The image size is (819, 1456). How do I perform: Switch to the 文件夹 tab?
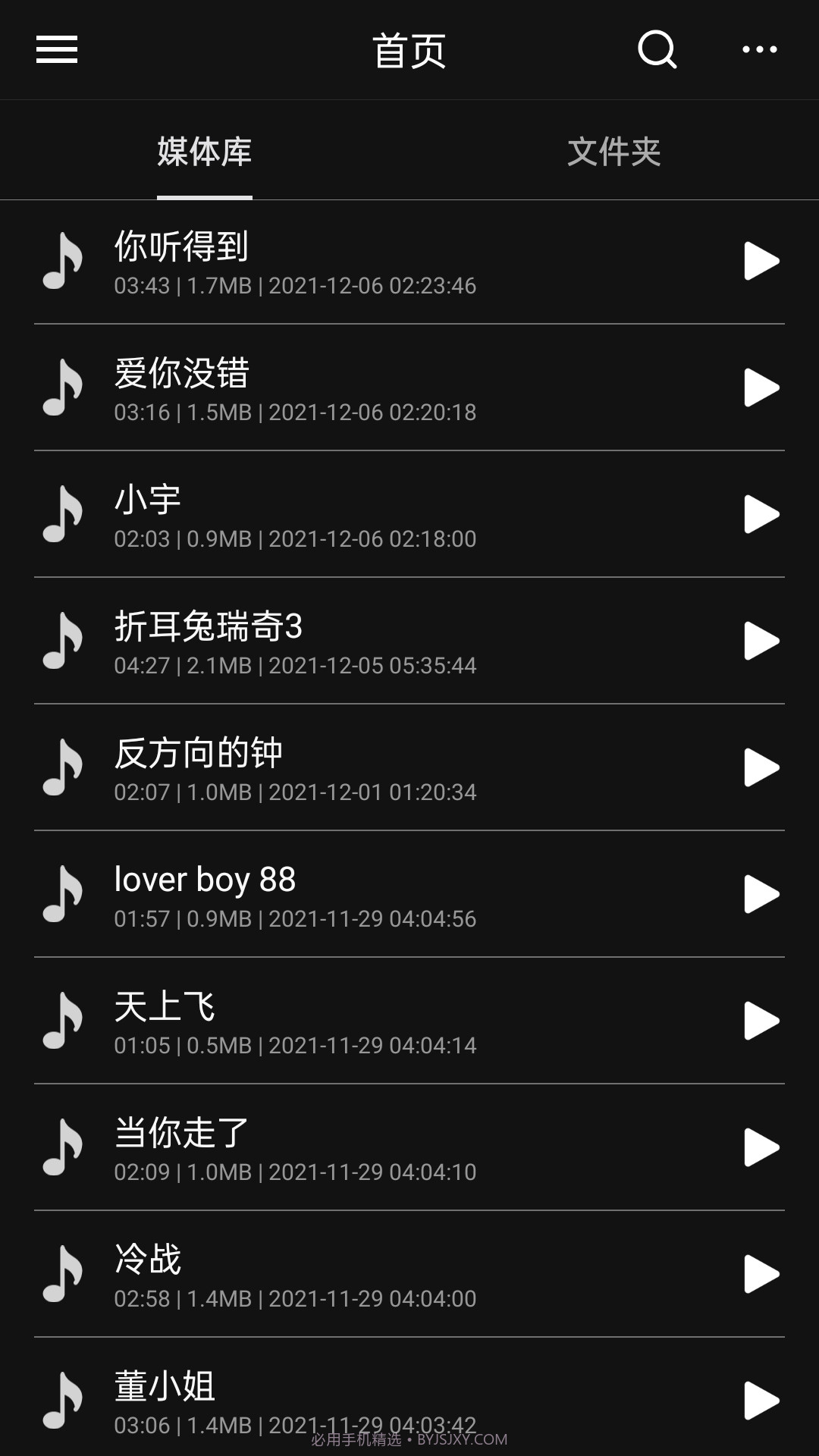(613, 152)
